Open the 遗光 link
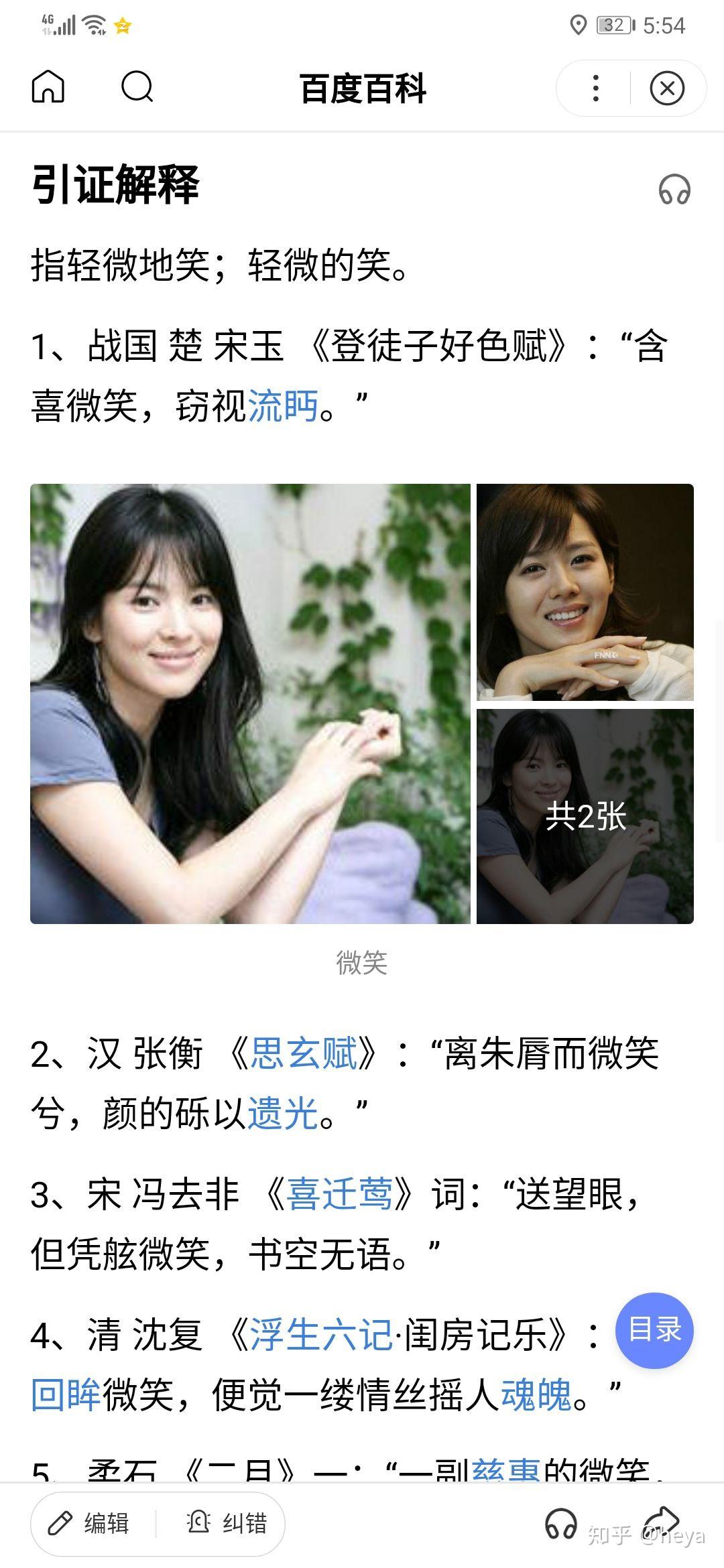 tap(283, 1114)
